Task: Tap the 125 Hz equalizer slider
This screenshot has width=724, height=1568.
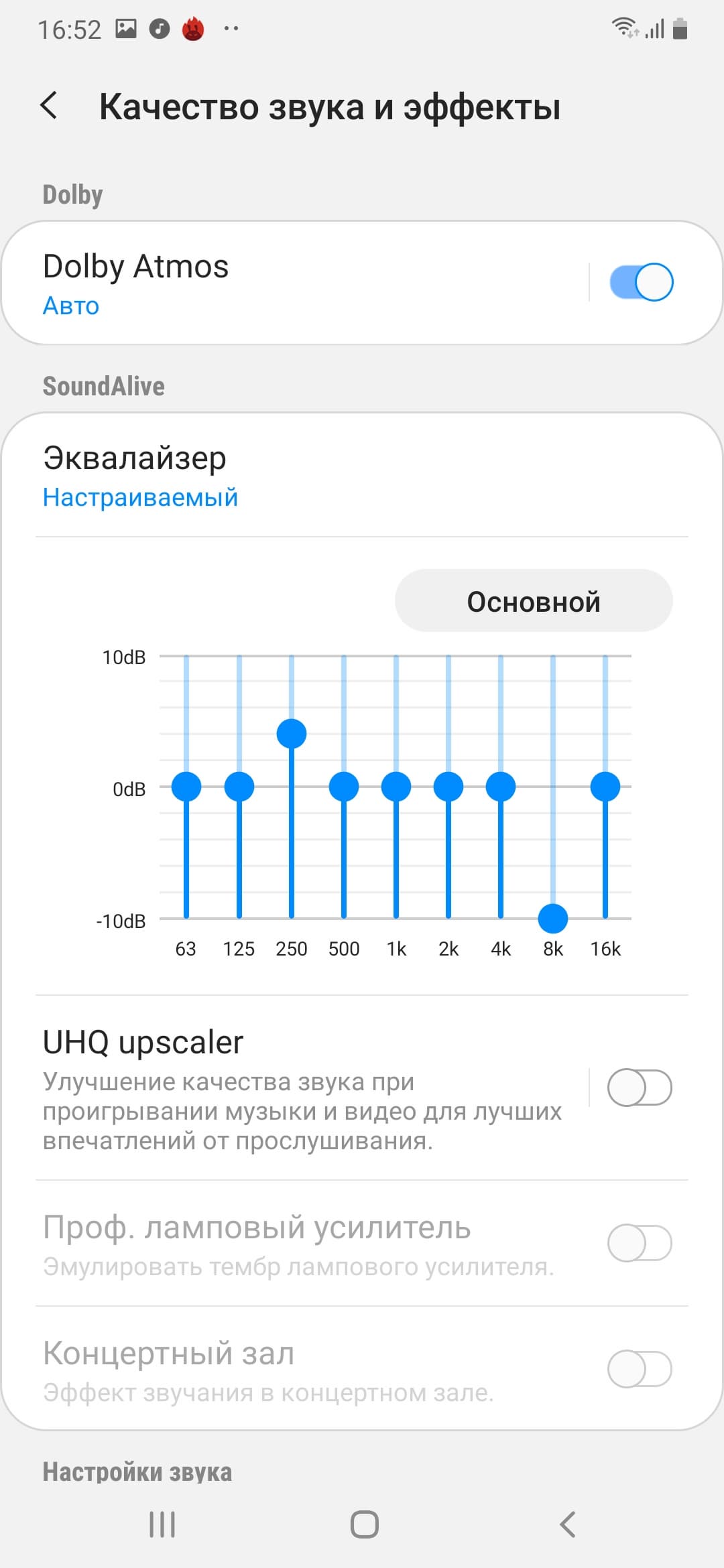Action: 239,787
